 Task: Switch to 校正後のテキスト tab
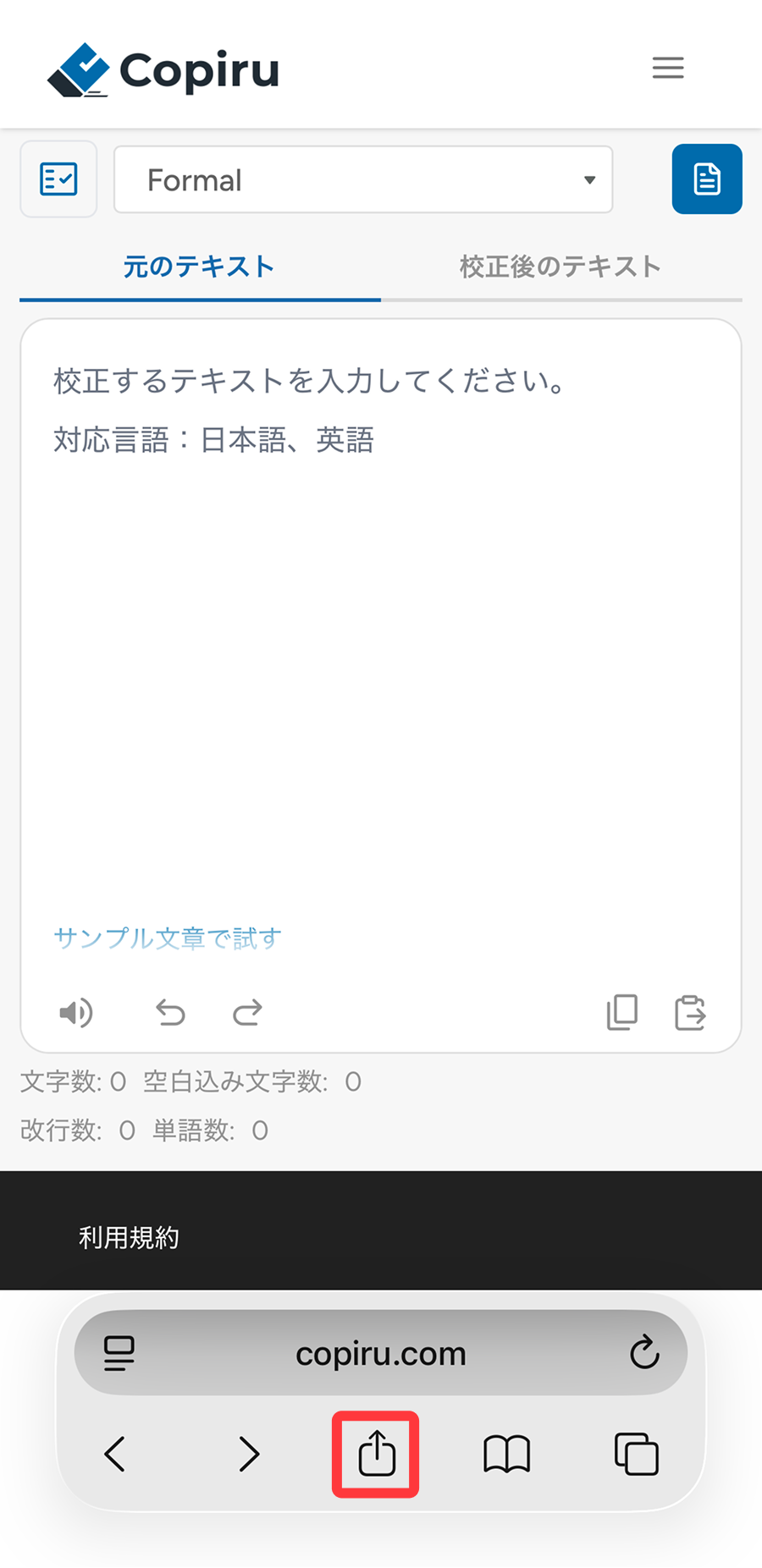point(560,267)
